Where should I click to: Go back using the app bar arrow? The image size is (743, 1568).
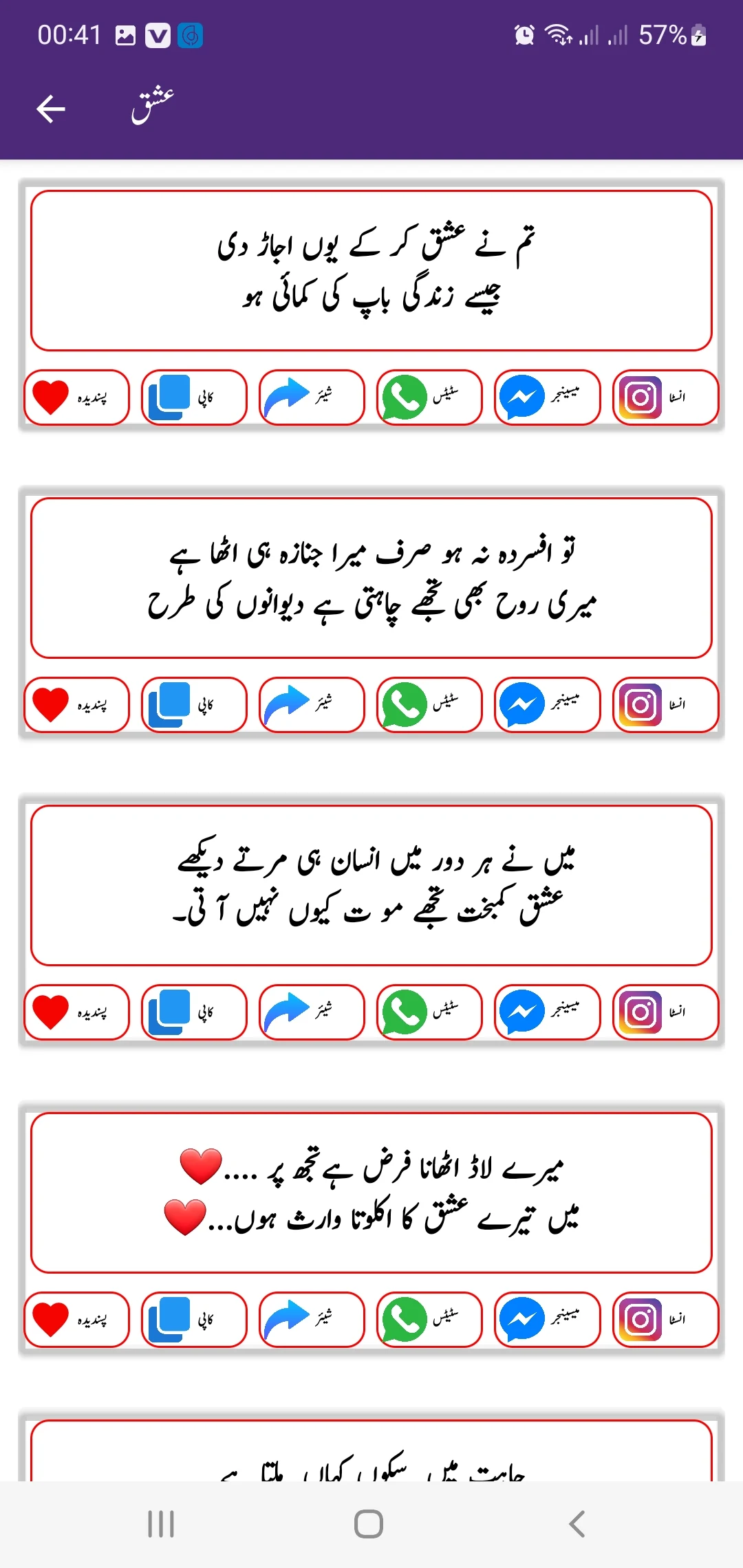coord(51,109)
